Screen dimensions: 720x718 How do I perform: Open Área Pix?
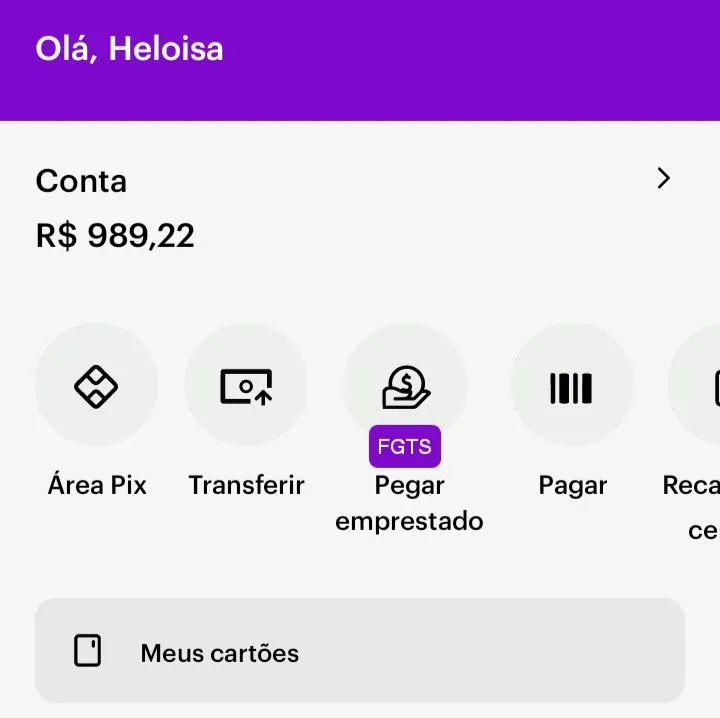(x=96, y=386)
